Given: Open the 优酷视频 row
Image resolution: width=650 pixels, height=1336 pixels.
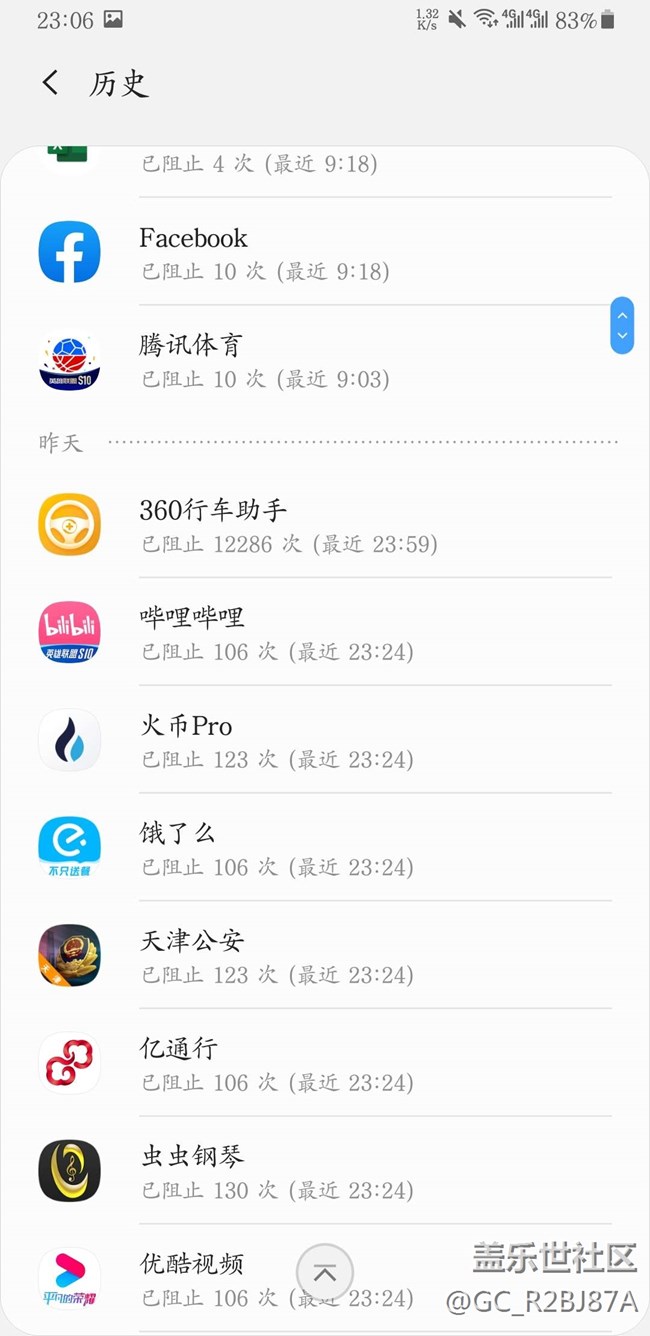Looking at the screenshot, I should (200, 1278).
